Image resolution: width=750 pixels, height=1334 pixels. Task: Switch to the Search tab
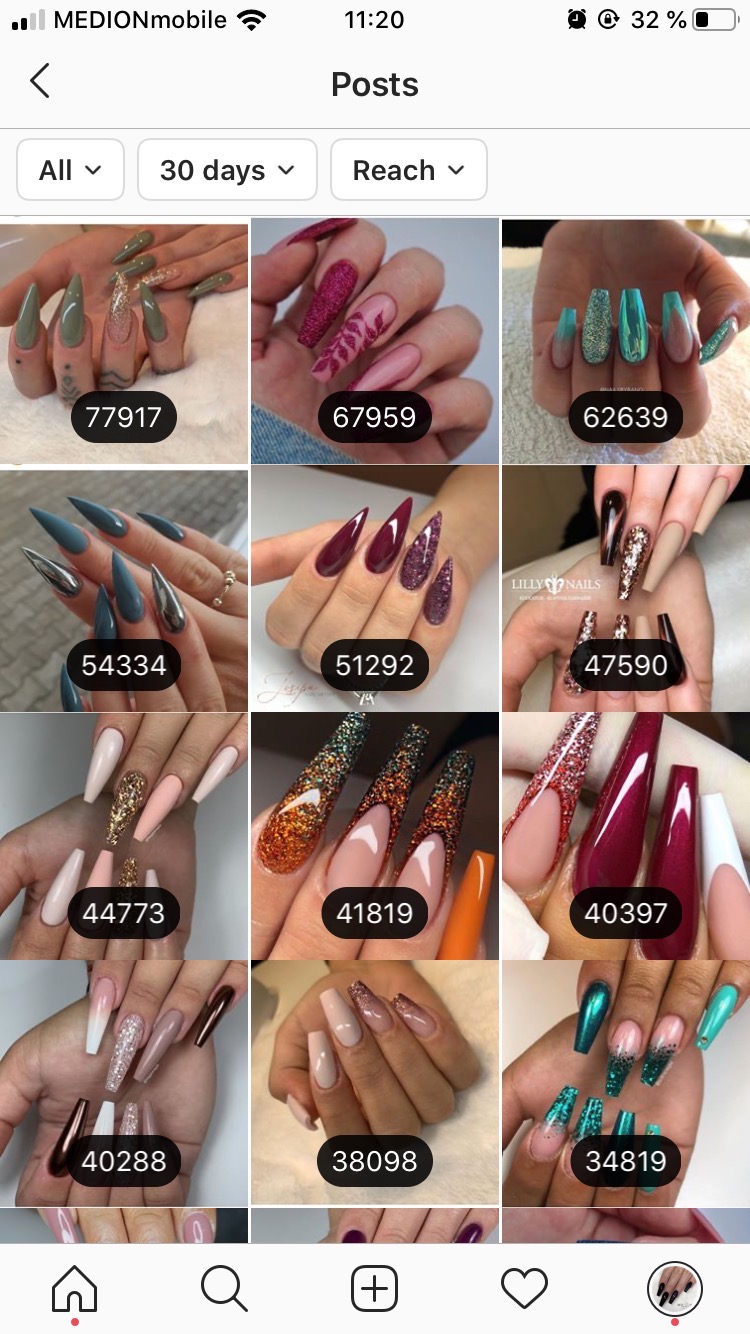click(224, 1289)
